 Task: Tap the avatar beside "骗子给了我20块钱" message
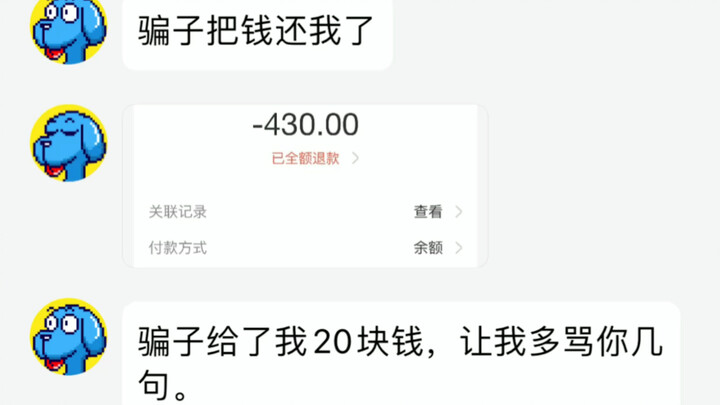coord(68,336)
